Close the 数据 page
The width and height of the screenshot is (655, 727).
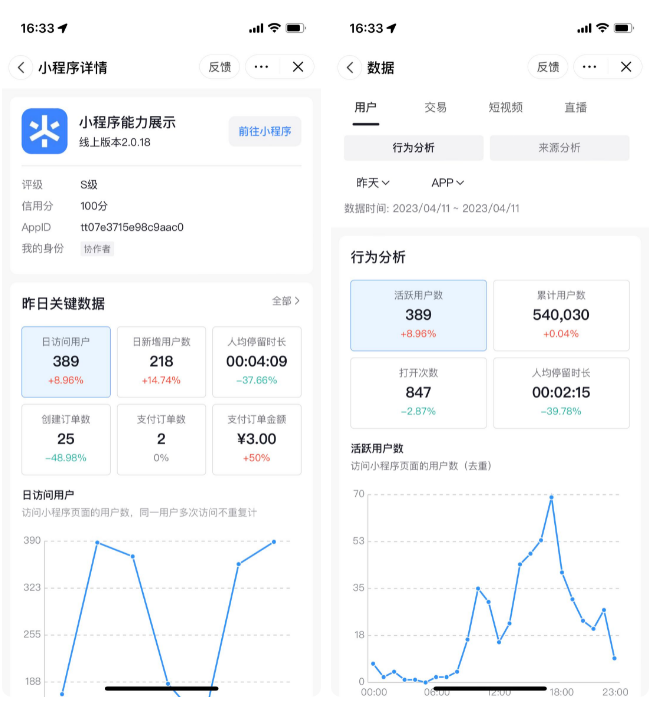point(626,67)
